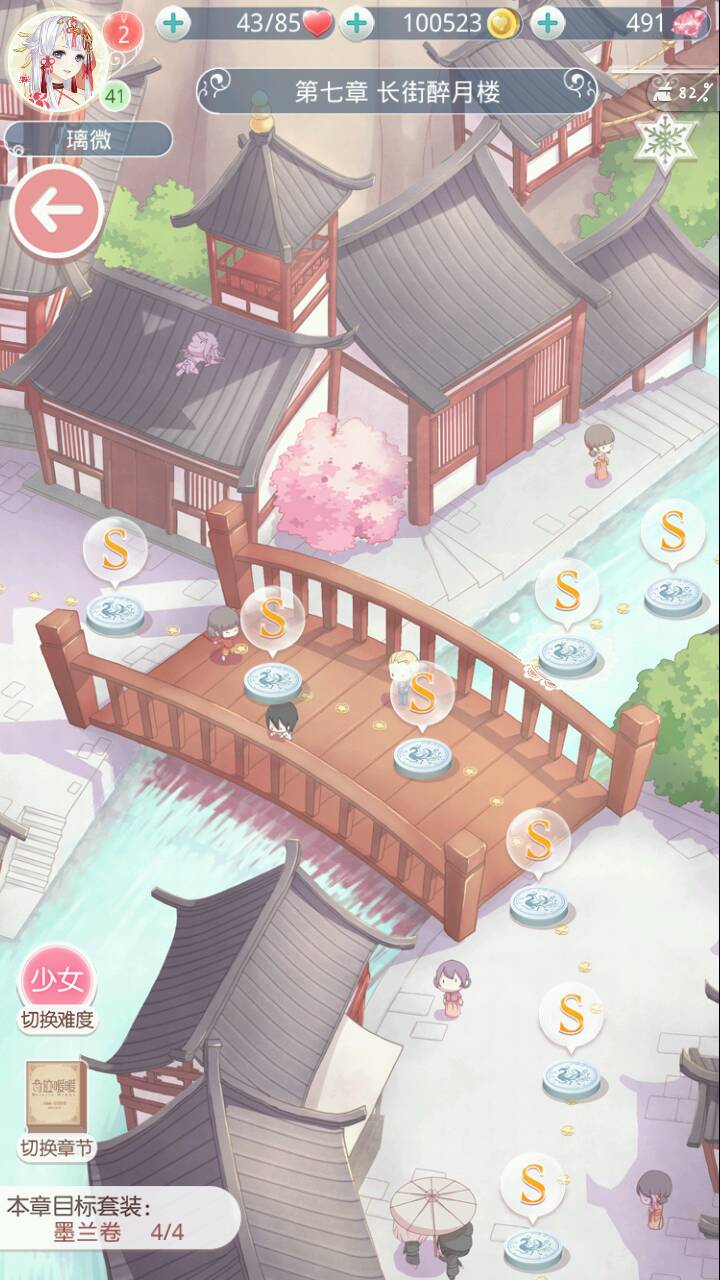The width and height of the screenshot is (720, 1280).
Task: Tap 切换章节 to switch chapter
Action: click(57, 1110)
